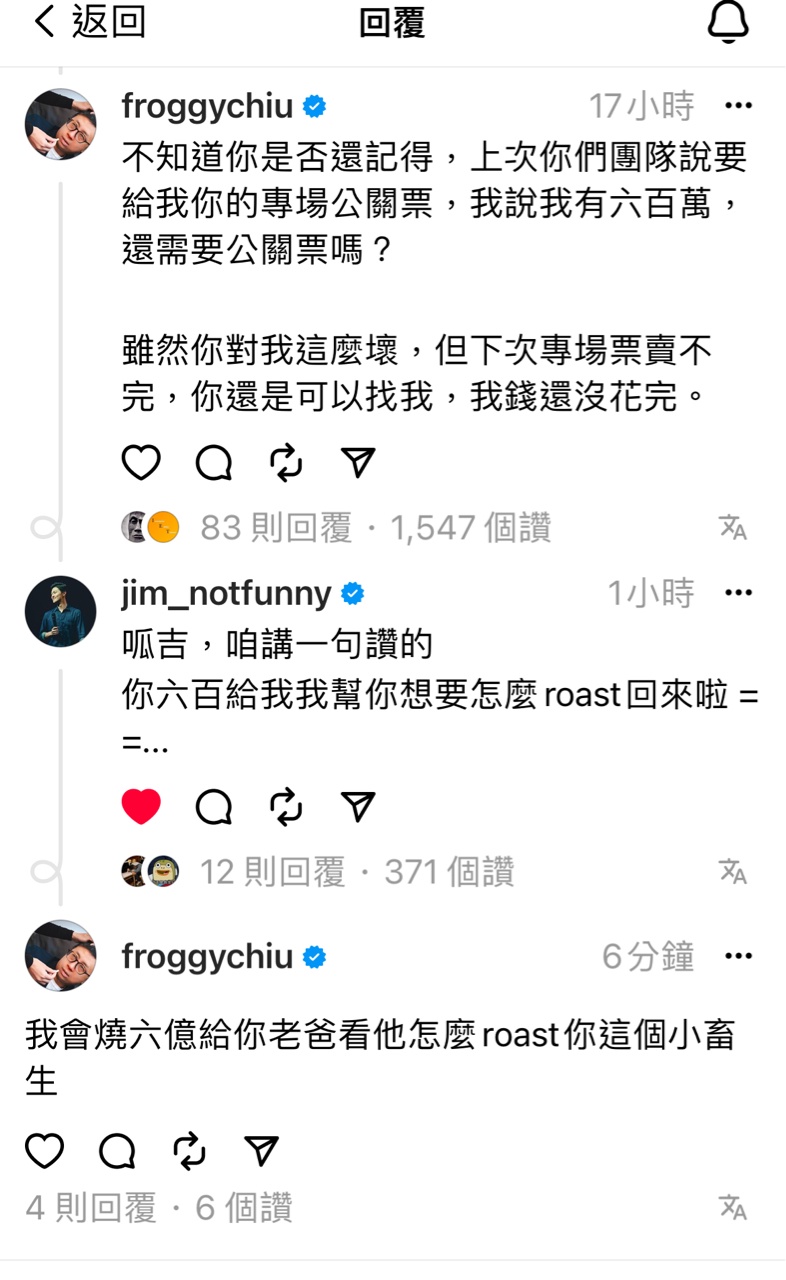Like froggychiu's 6分鐘 reply
This screenshot has width=786, height=1280.
pyautogui.click(x=44, y=1151)
